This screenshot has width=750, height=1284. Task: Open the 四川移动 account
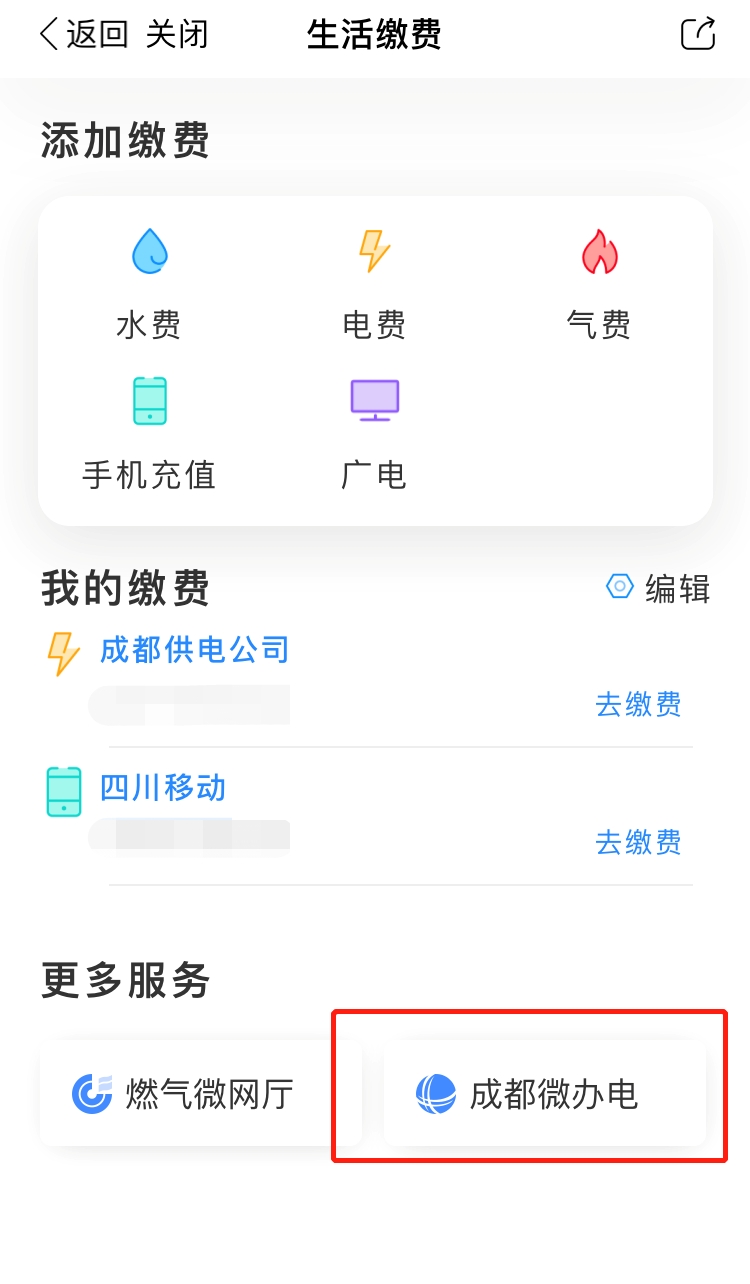(163, 788)
